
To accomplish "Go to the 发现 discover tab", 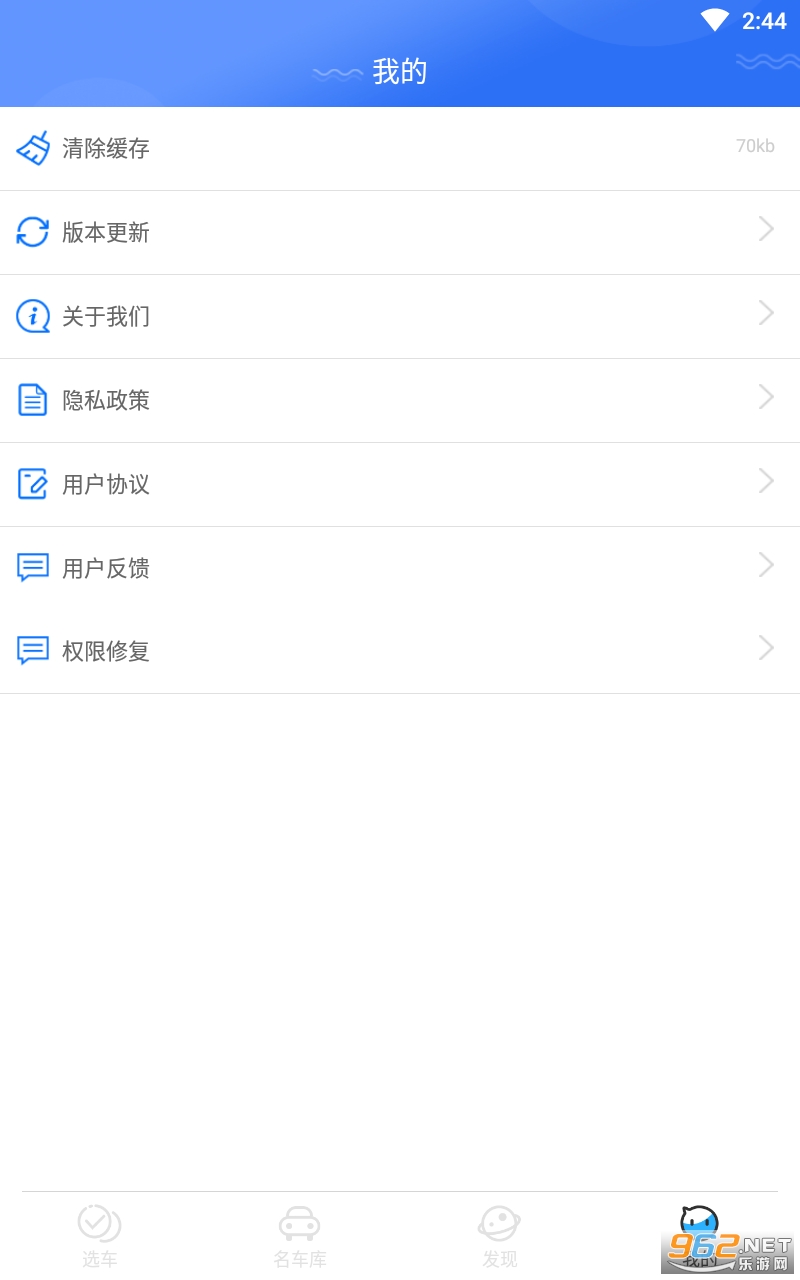I will (x=500, y=1236).
